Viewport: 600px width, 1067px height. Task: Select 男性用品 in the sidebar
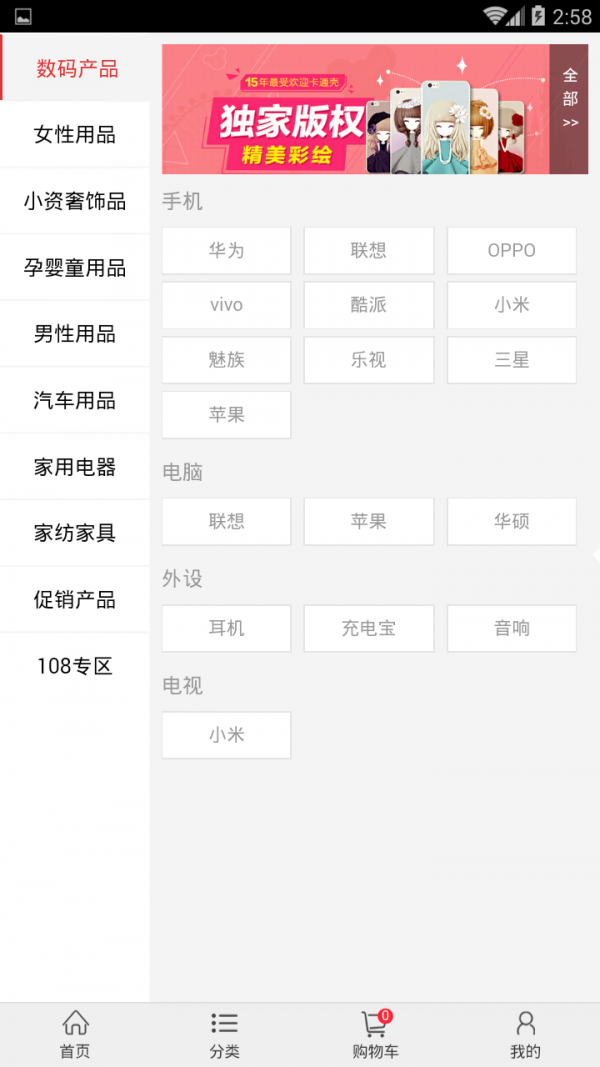click(x=75, y=334)
